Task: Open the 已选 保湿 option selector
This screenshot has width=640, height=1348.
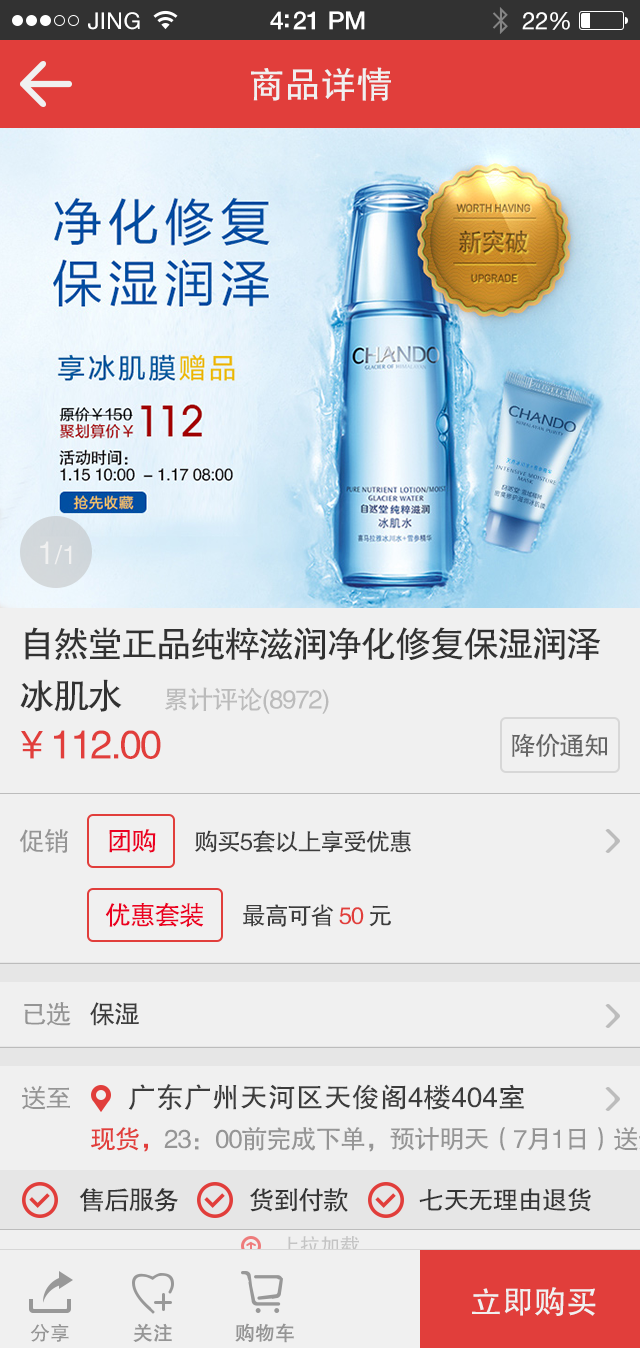Action: [x=320, y=1015]
